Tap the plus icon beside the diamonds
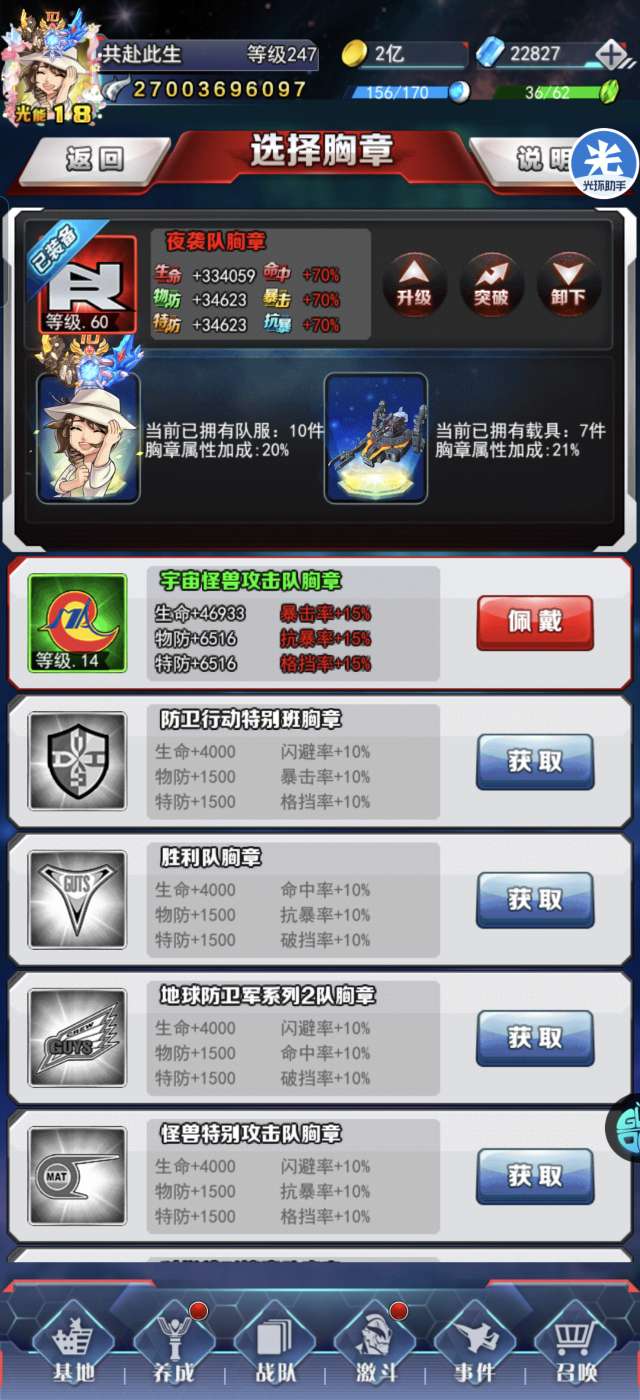 pos(610,54)
